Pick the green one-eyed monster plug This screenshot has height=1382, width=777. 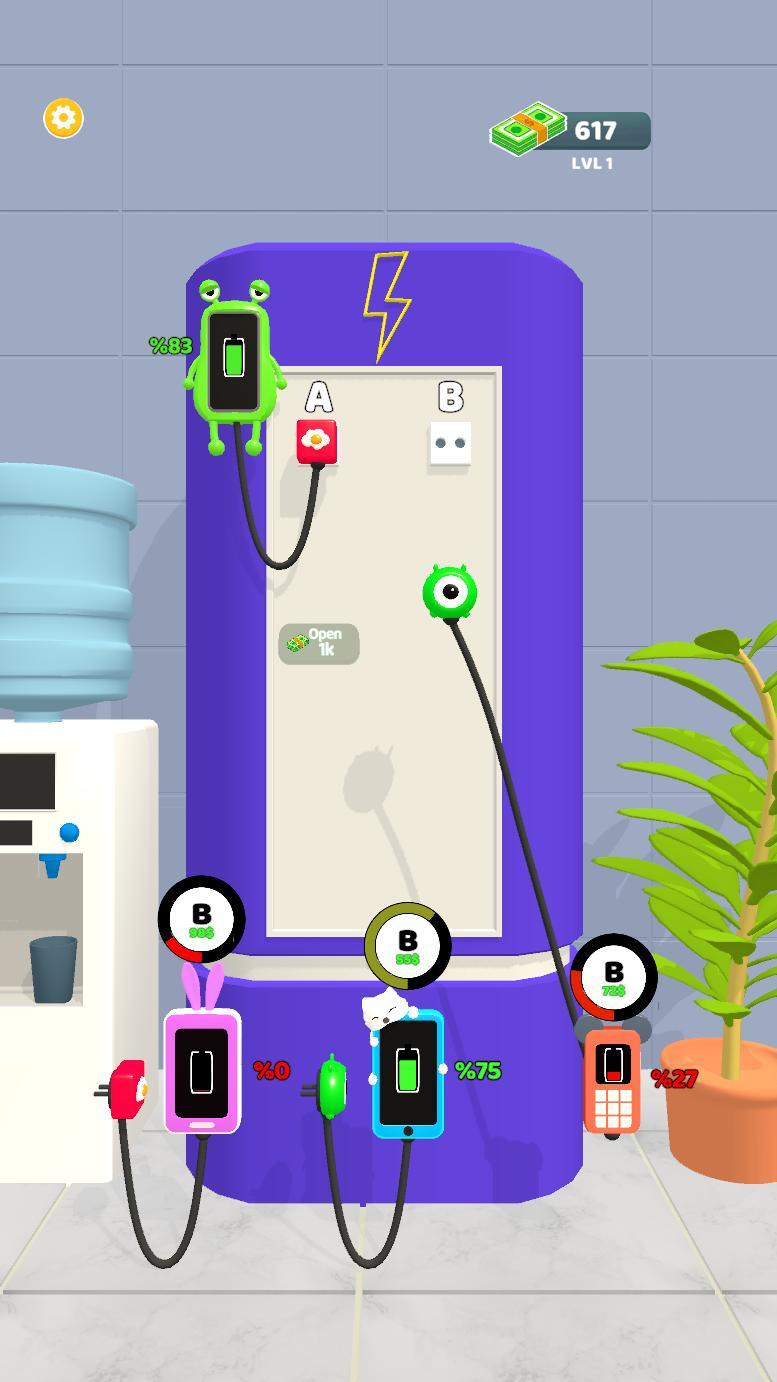pos(450,592)
